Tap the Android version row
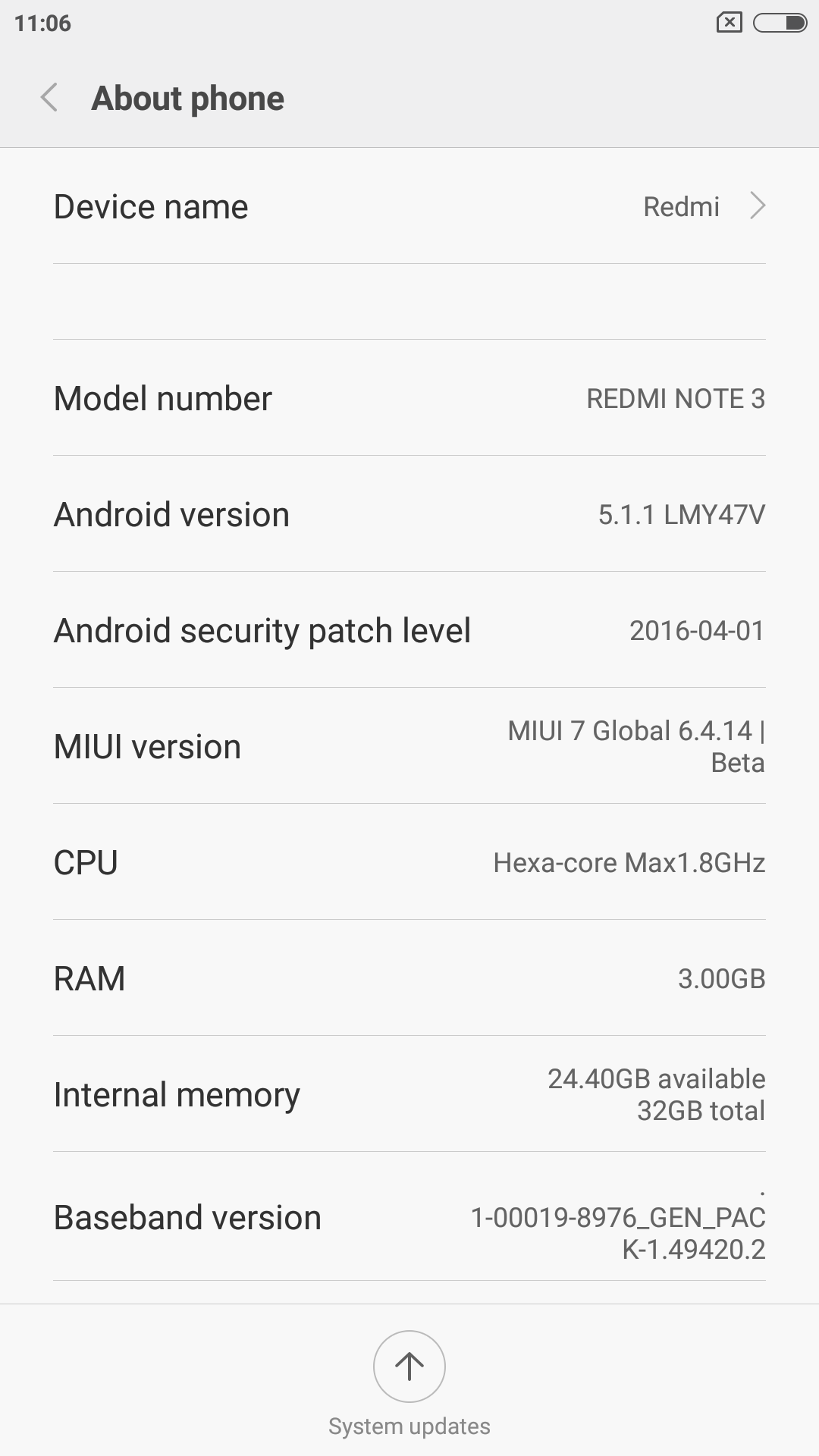The height and width of the screenshot is (1456, 819). coord(409,514)
